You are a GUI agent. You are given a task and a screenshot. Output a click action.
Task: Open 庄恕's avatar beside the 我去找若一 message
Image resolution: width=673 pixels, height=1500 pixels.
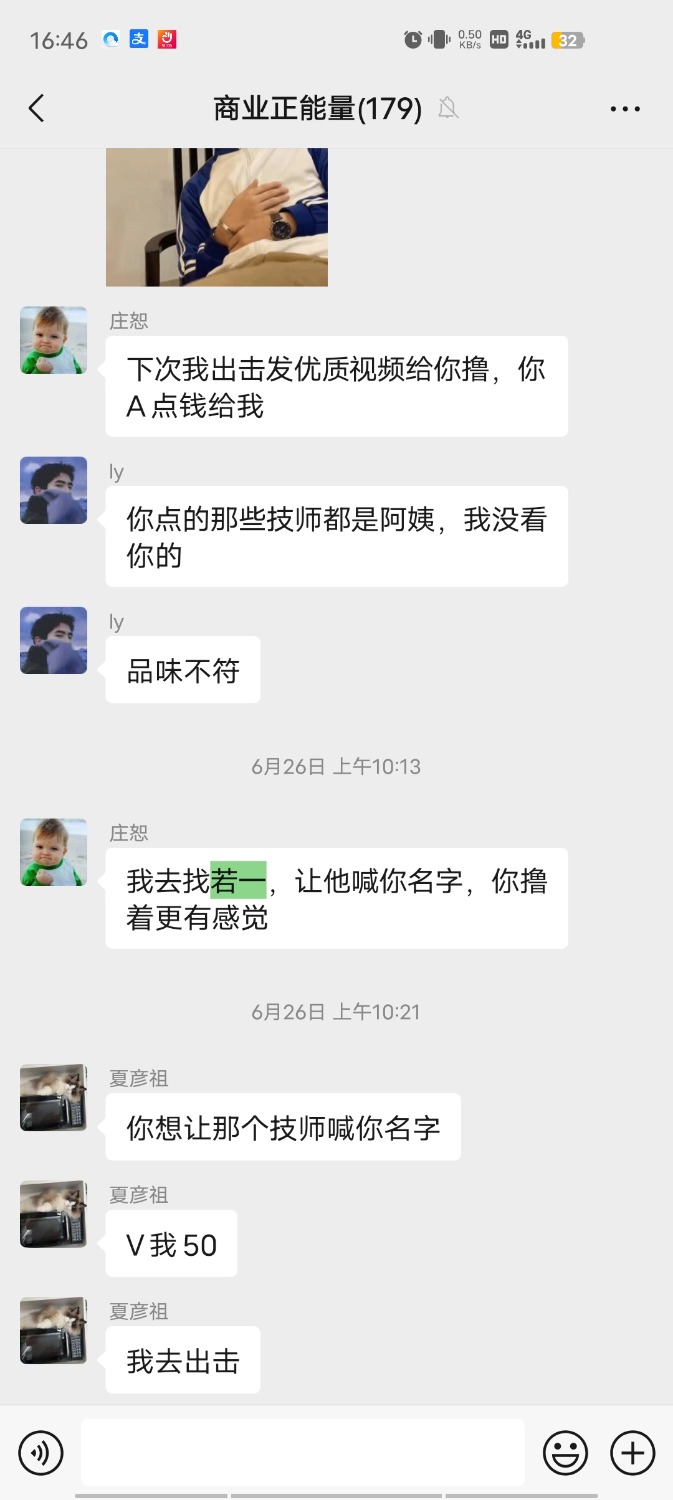(x=53, y=852)
